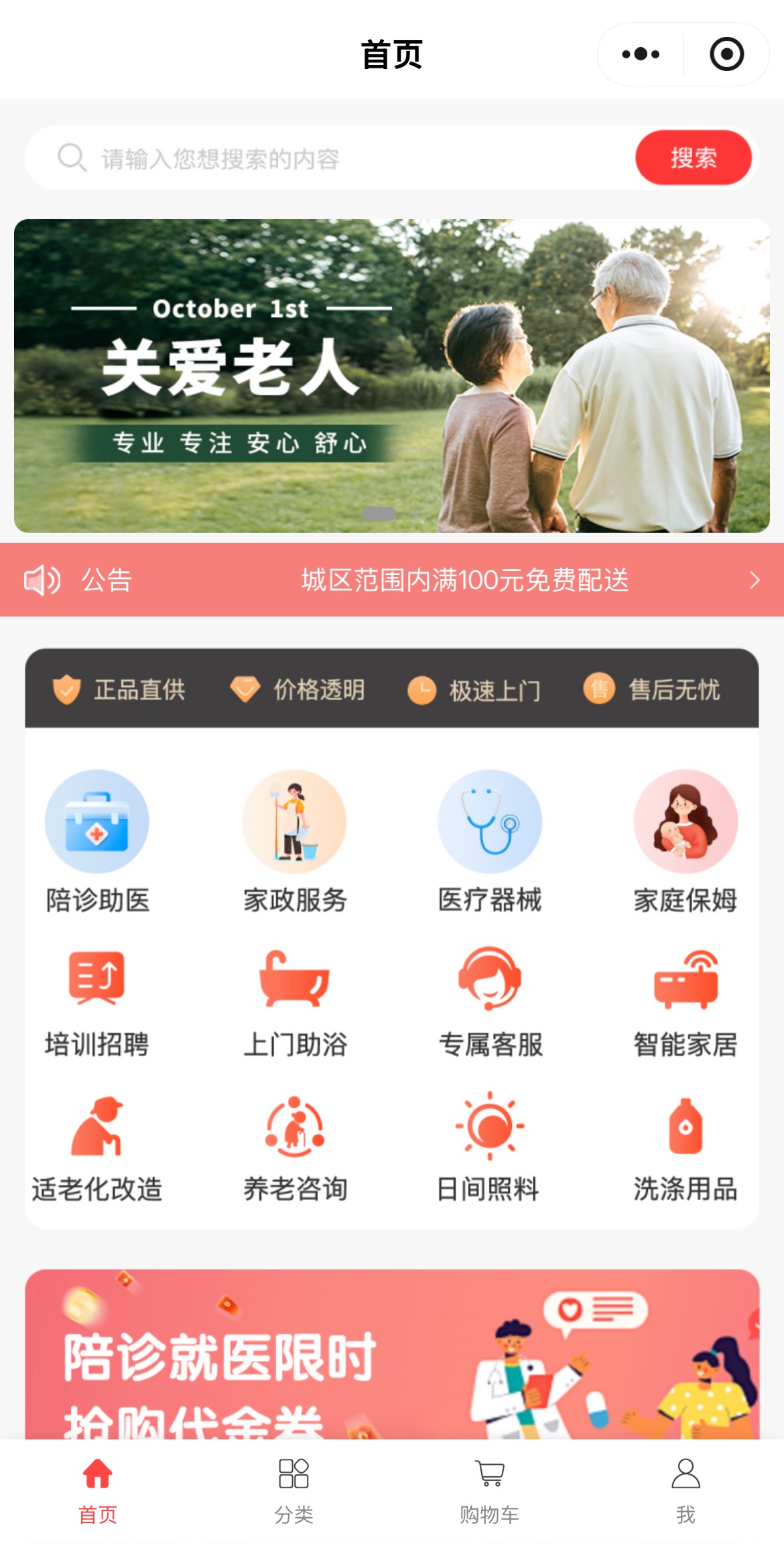
Task: Open 智能家居 category
Action: (685, 1002)
